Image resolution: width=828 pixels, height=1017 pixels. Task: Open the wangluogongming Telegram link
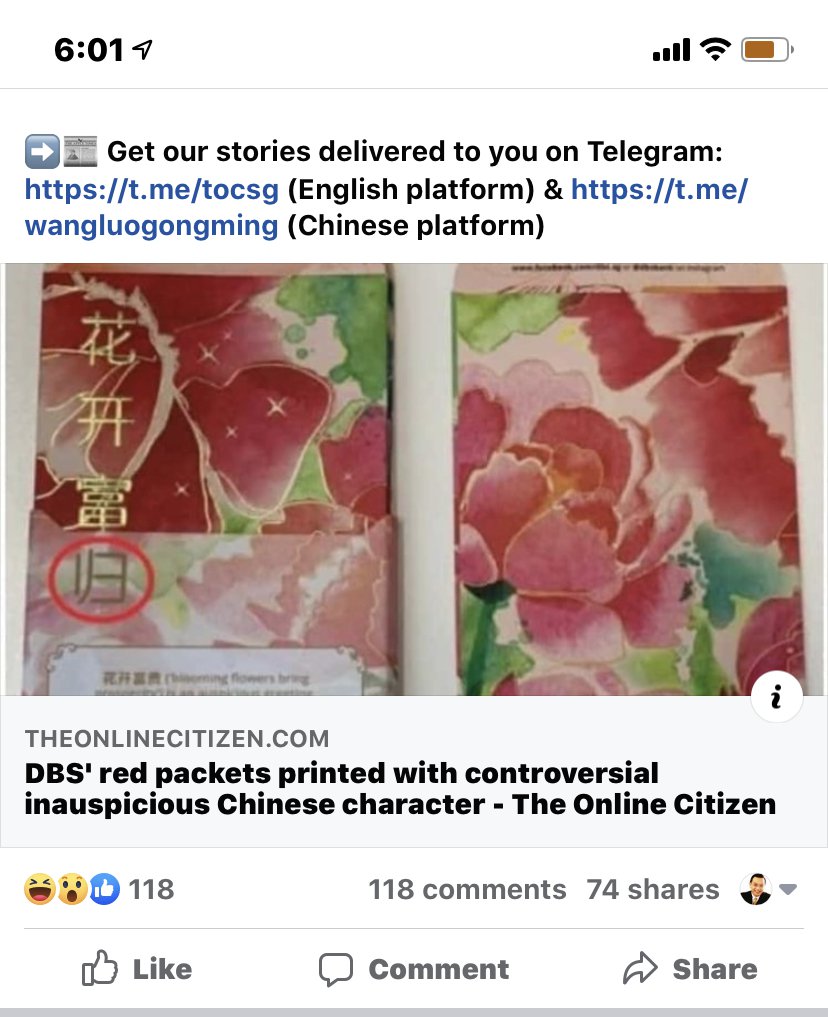point(151,226)
